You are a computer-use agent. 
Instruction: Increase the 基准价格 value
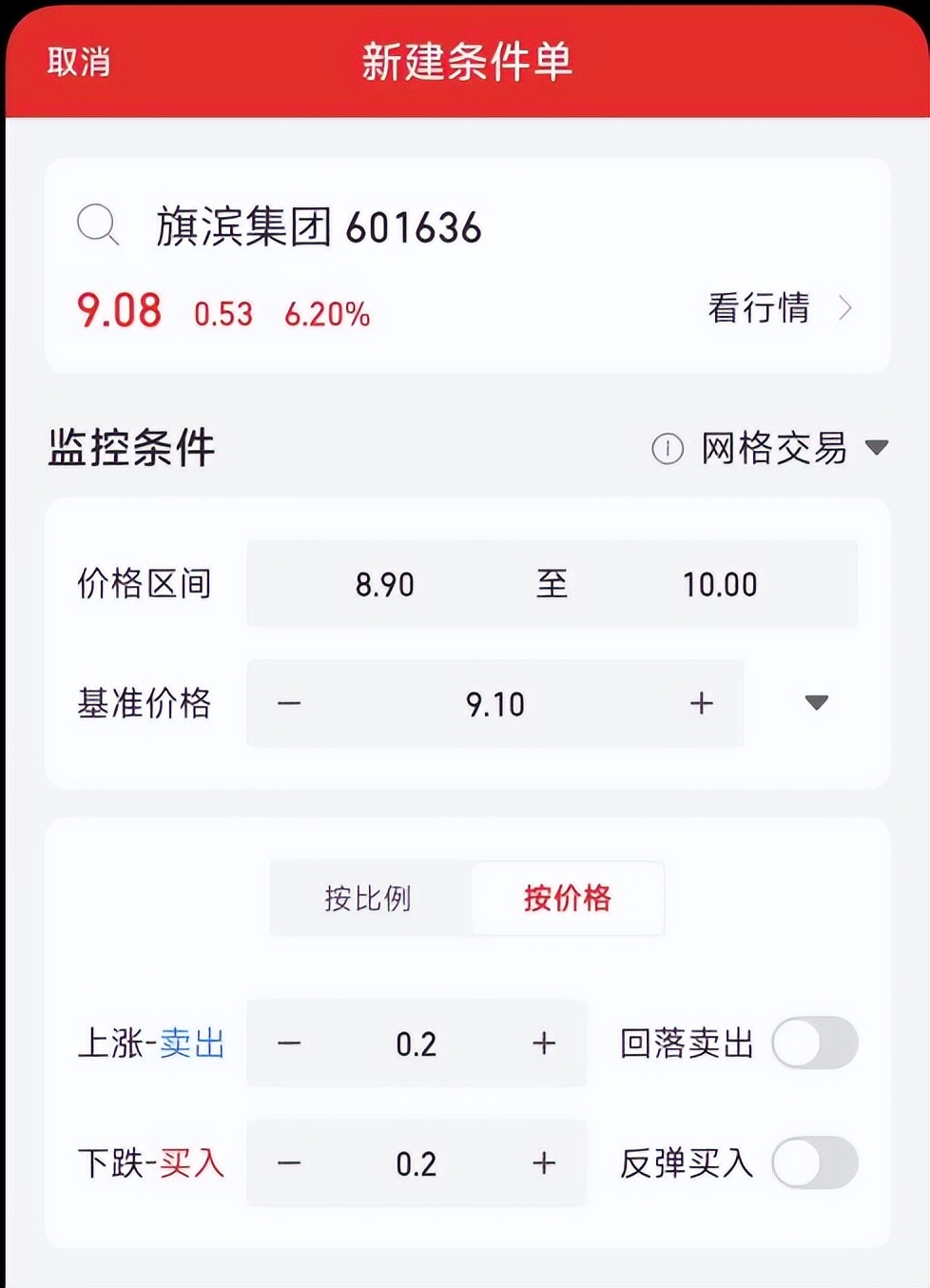702,704
